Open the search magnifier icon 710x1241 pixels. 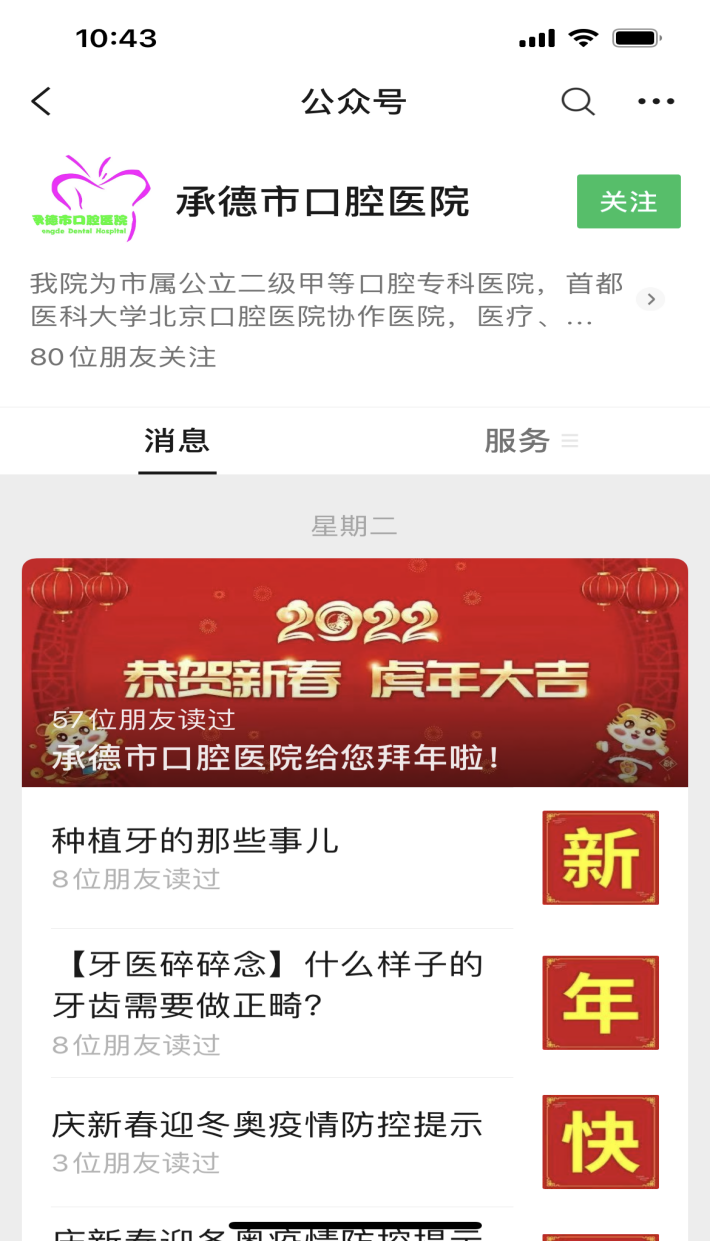pos(578,101)
